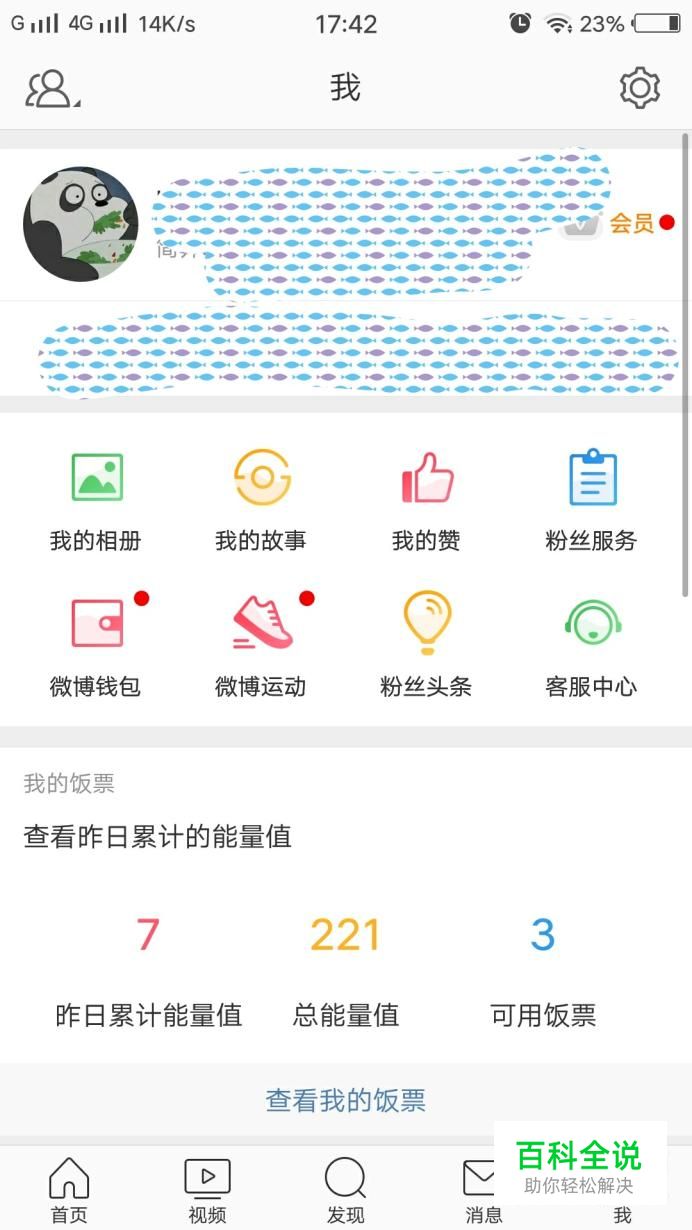The image size is (692, 1230).
Task: Open 微博运动
Action: point(261,646)
